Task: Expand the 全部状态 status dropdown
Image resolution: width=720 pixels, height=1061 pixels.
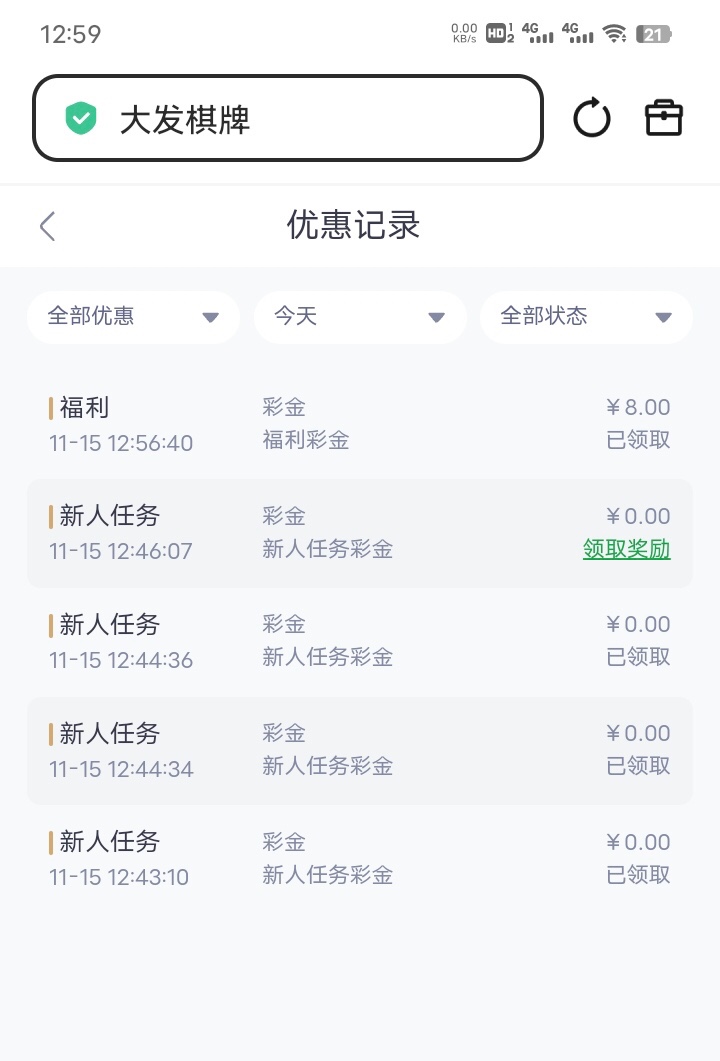Action: pos(586,317)
